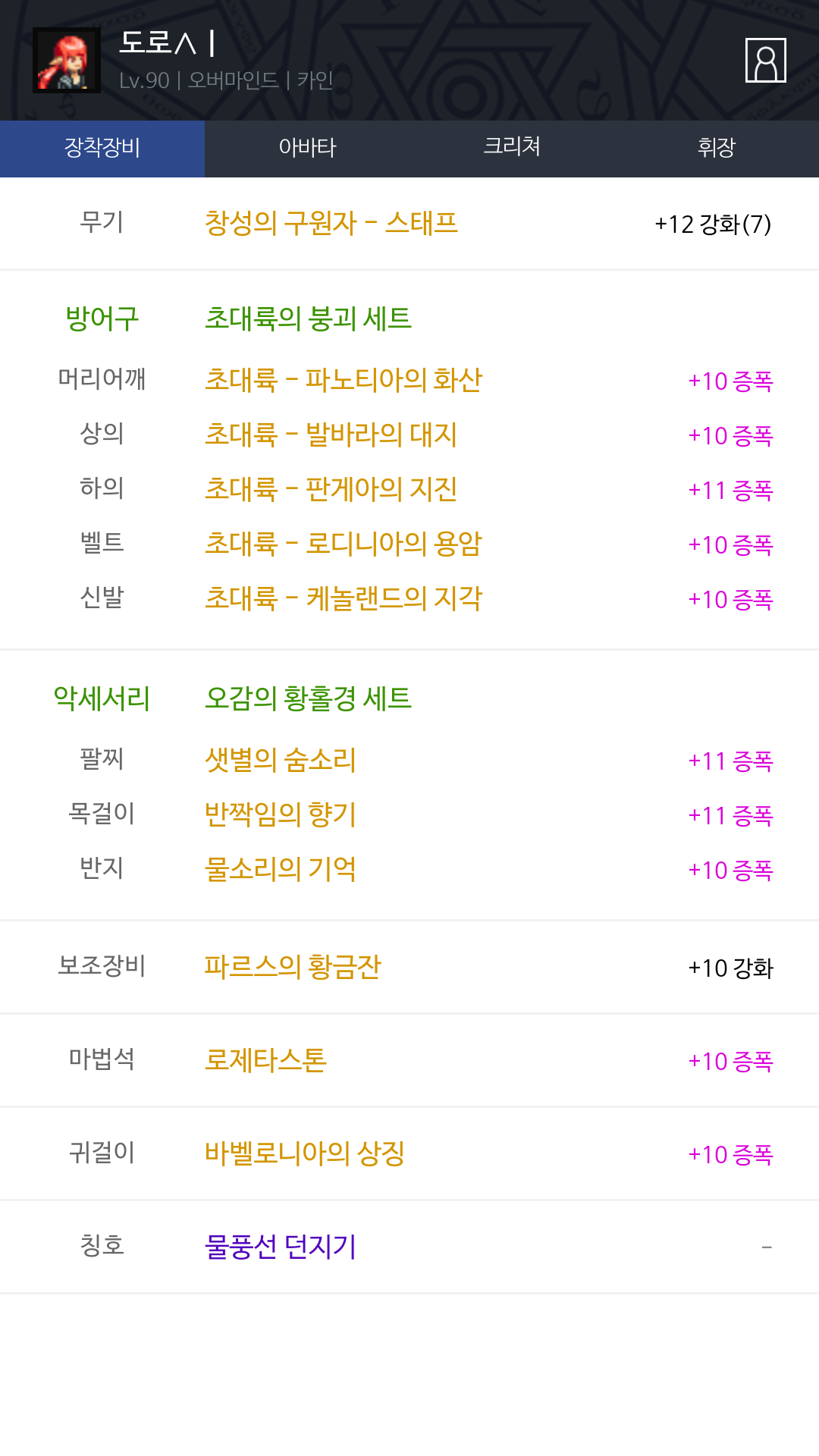Image resolution: width=819 pixels, height=1456 pixels.
Task: Open 파르스의 황금잔 sub equipment
Action: pyautogui.click(x=293, y=967)
